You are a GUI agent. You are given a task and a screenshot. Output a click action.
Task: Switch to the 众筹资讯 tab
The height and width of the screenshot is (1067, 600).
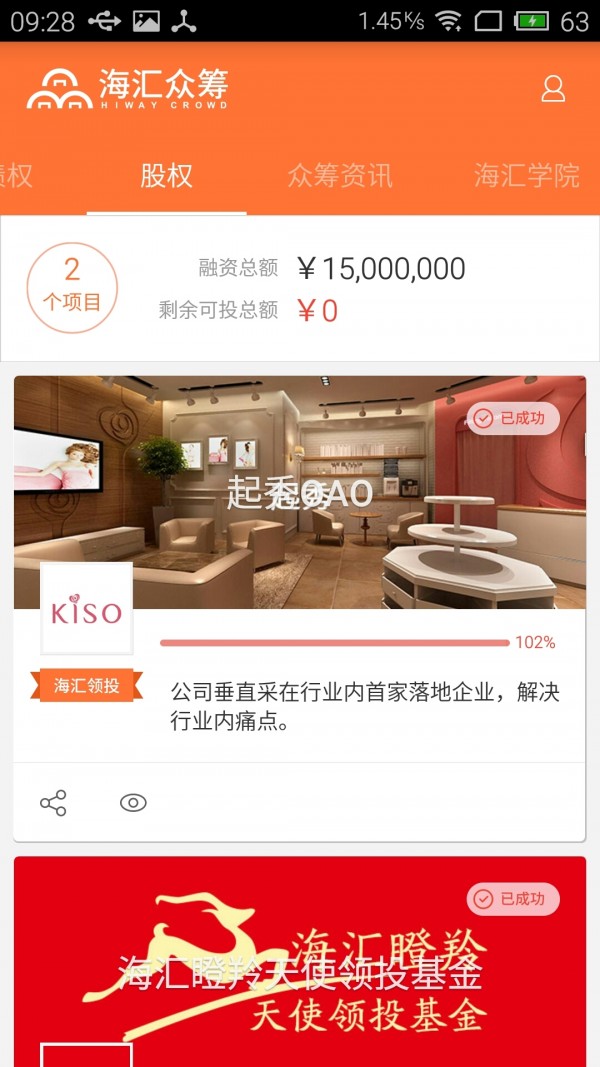point(340,177)
